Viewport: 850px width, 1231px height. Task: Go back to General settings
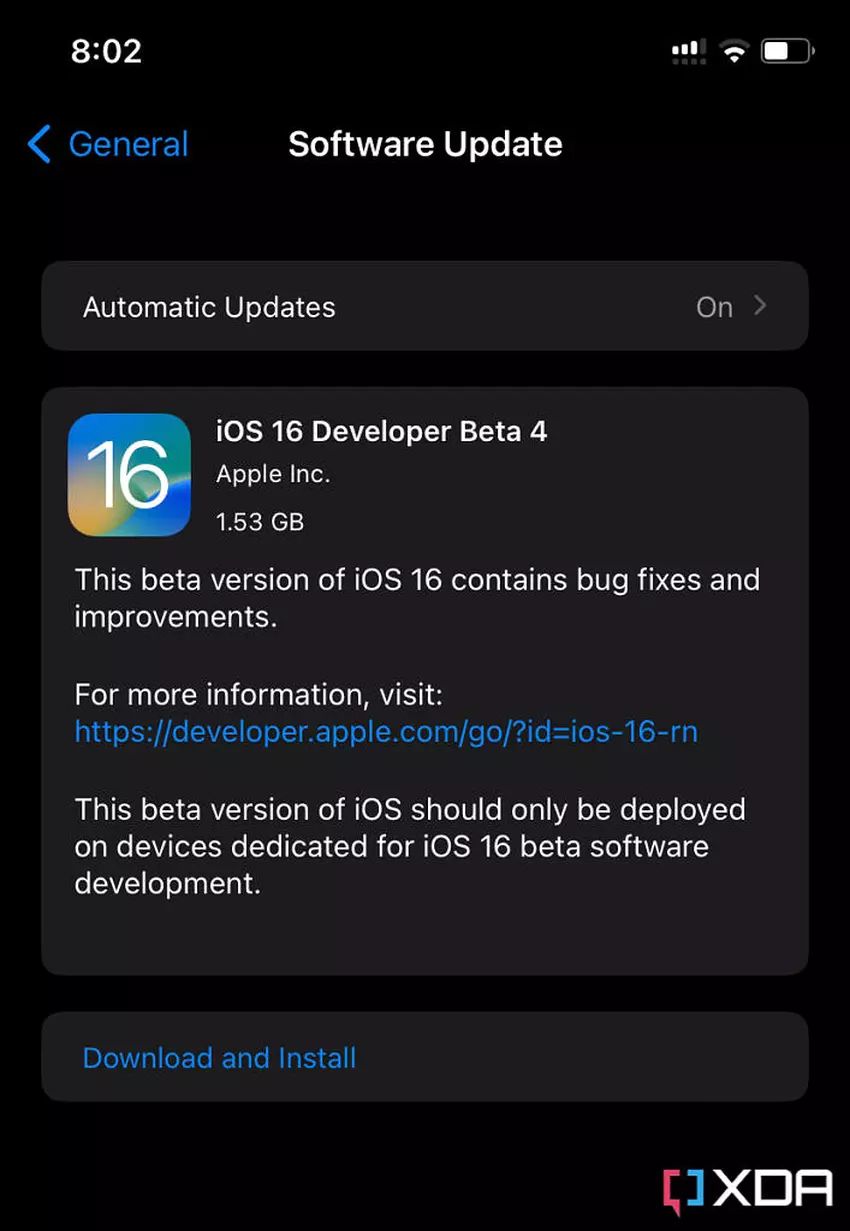tap(108, 145)
